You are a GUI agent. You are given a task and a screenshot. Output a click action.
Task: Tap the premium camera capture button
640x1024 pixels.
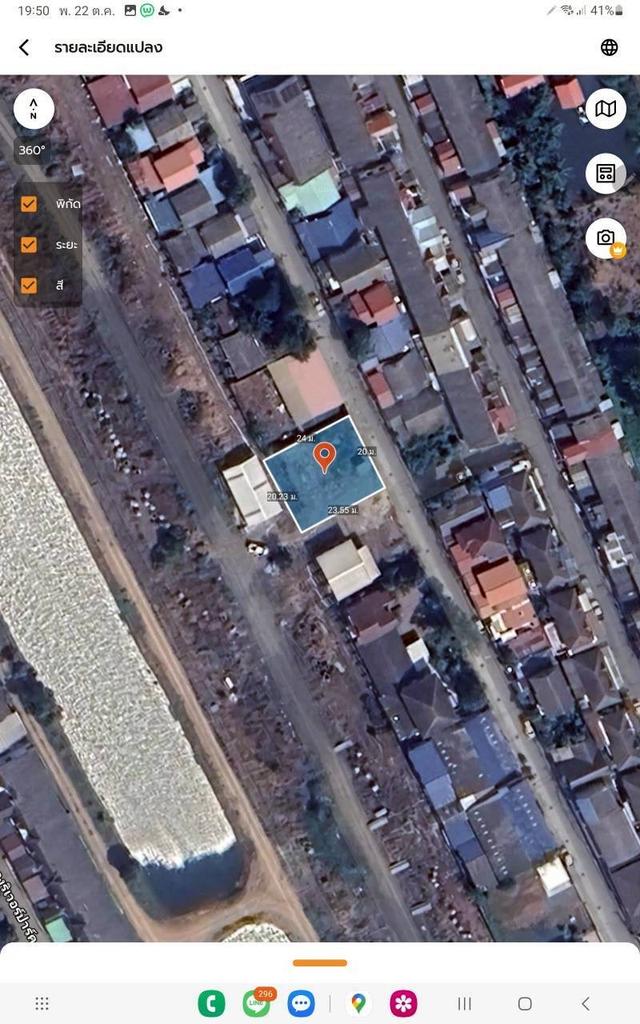click(605, 238)
